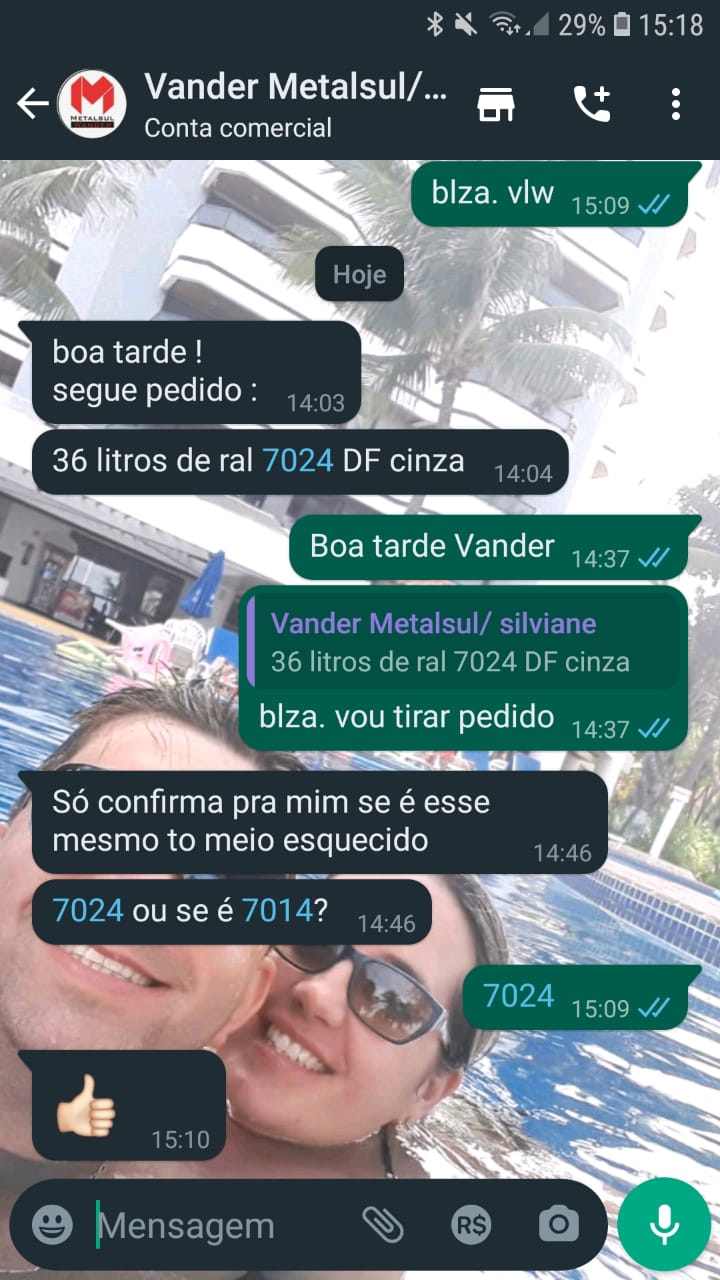Open the emoji picker
The width and height of the screenshot is (720, 1280).
coord(52,1224)
